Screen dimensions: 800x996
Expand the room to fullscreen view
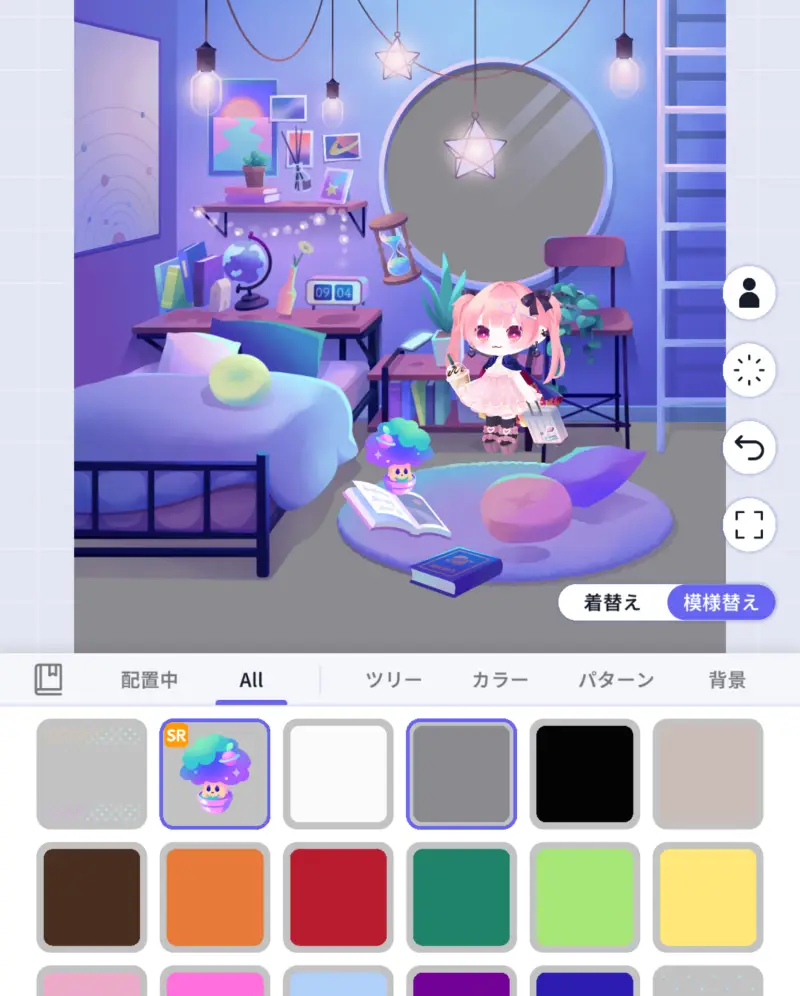pos(749,524)
